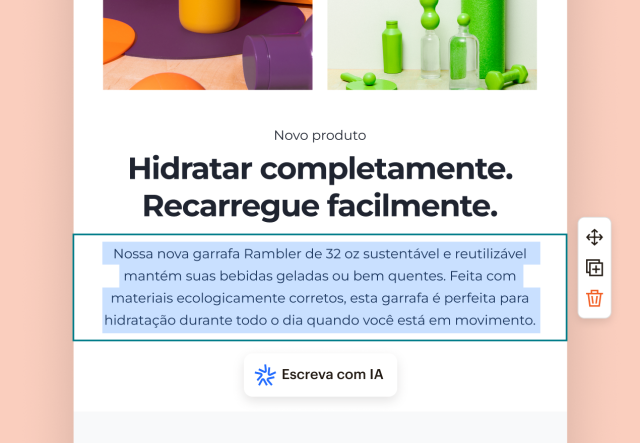
Task: Duplicate the selected text block
Action: (x=594, y=268)
